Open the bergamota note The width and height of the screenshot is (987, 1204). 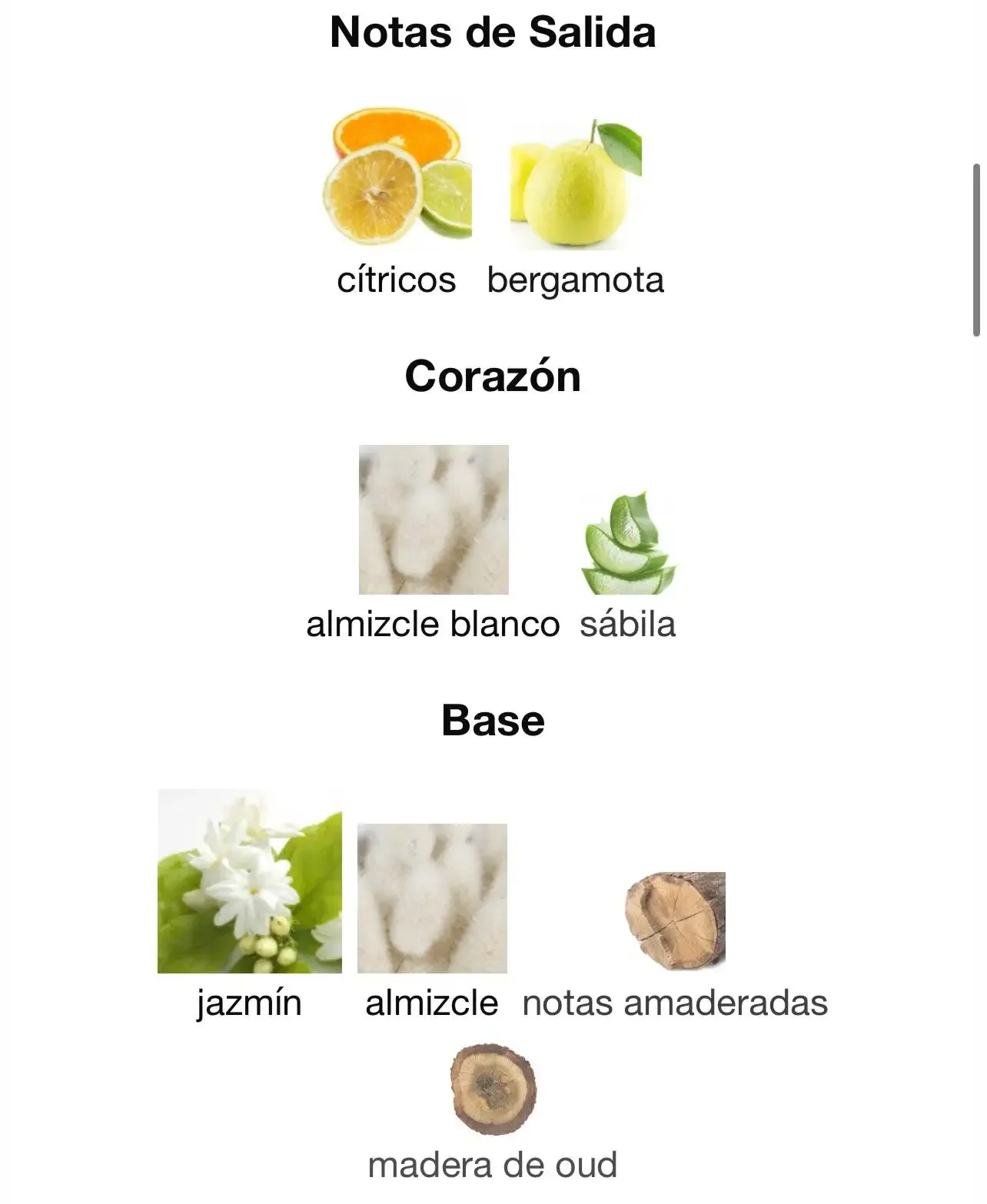(575, 184)
